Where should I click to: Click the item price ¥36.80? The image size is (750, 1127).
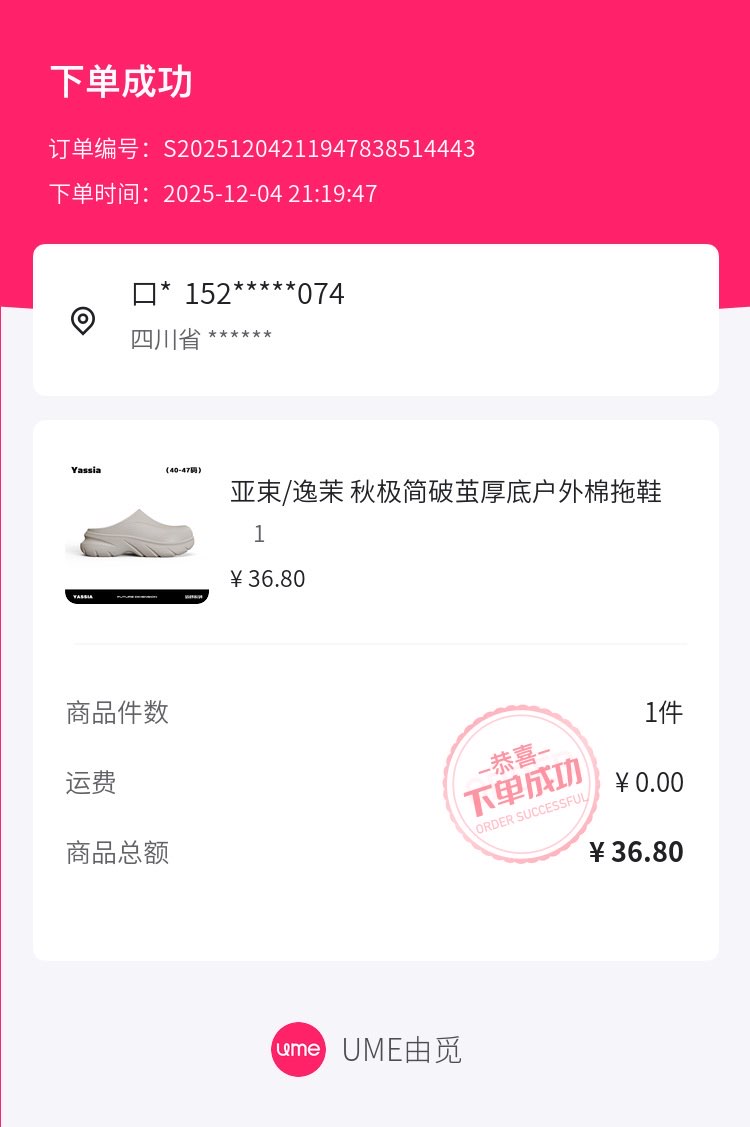(x=267, y=578)
